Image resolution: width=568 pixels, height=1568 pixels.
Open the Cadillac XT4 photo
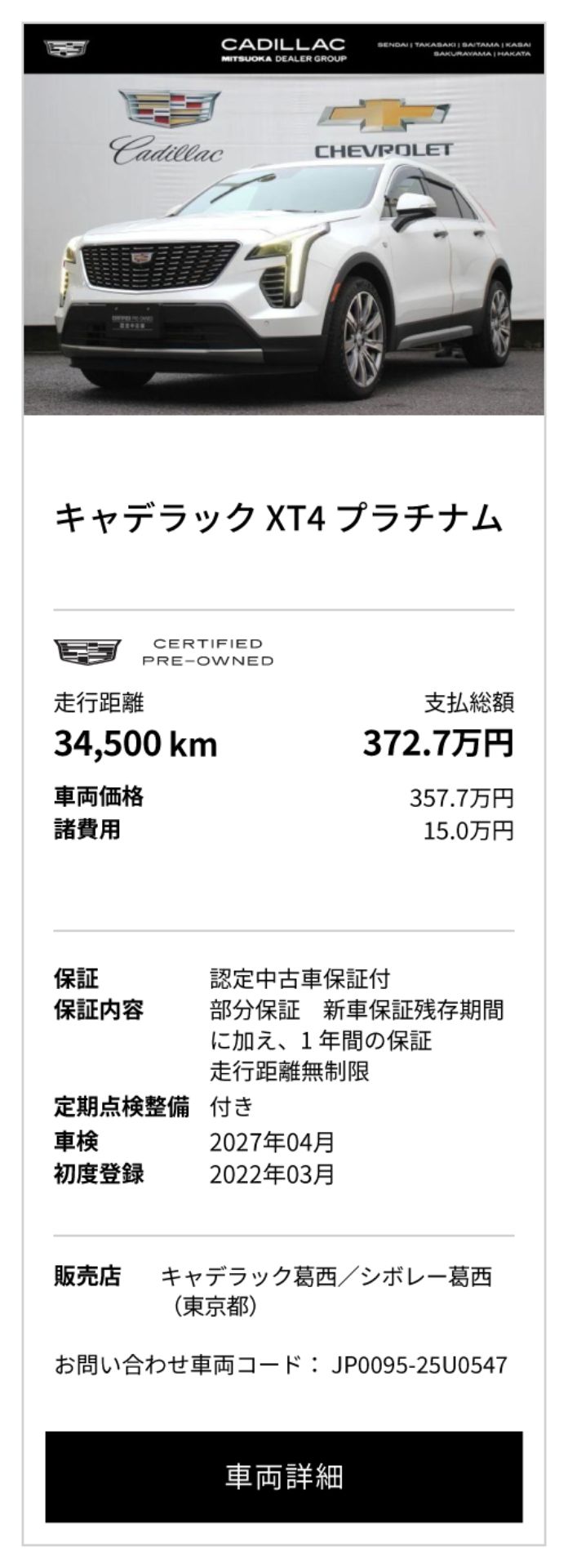click(284, 245)
